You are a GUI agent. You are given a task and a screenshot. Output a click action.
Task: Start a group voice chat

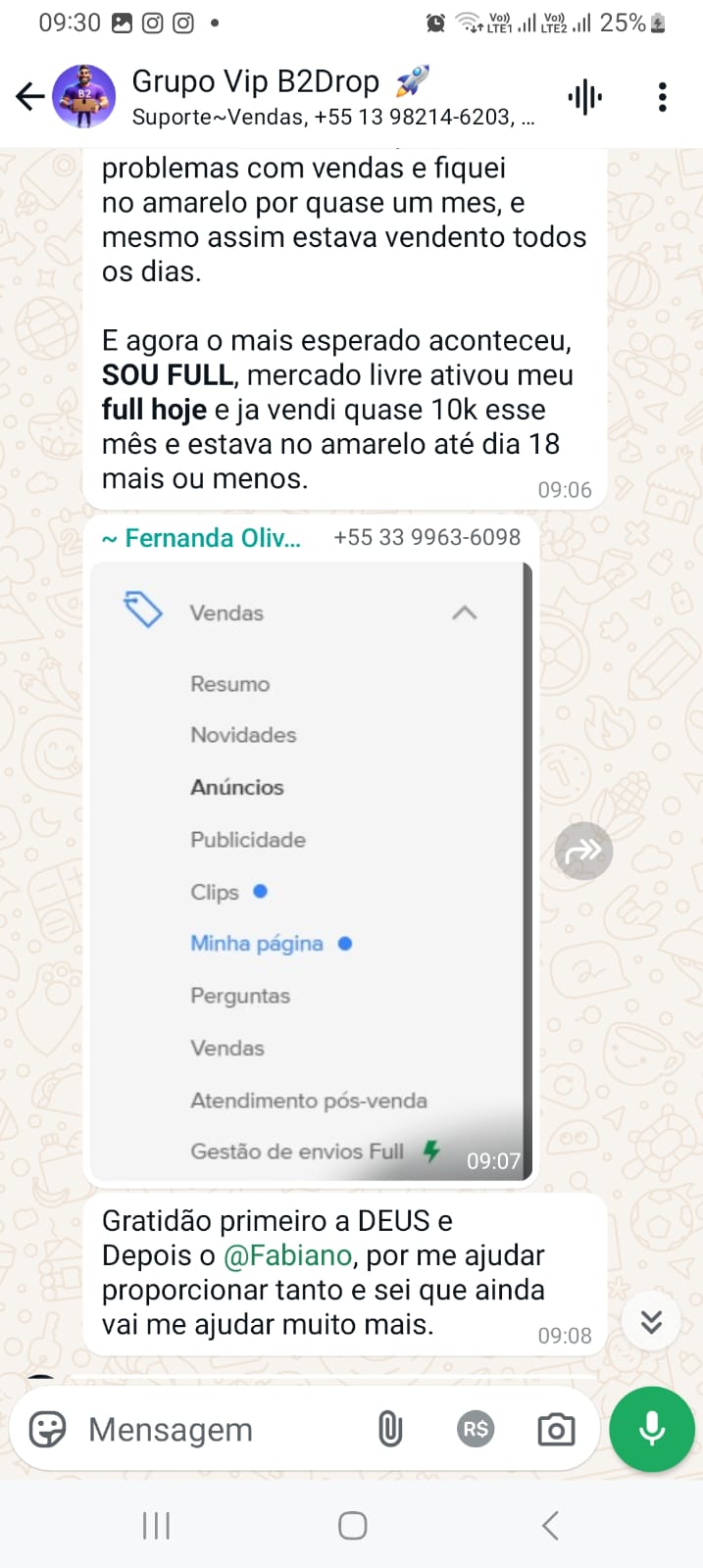[x=584, y=97]
